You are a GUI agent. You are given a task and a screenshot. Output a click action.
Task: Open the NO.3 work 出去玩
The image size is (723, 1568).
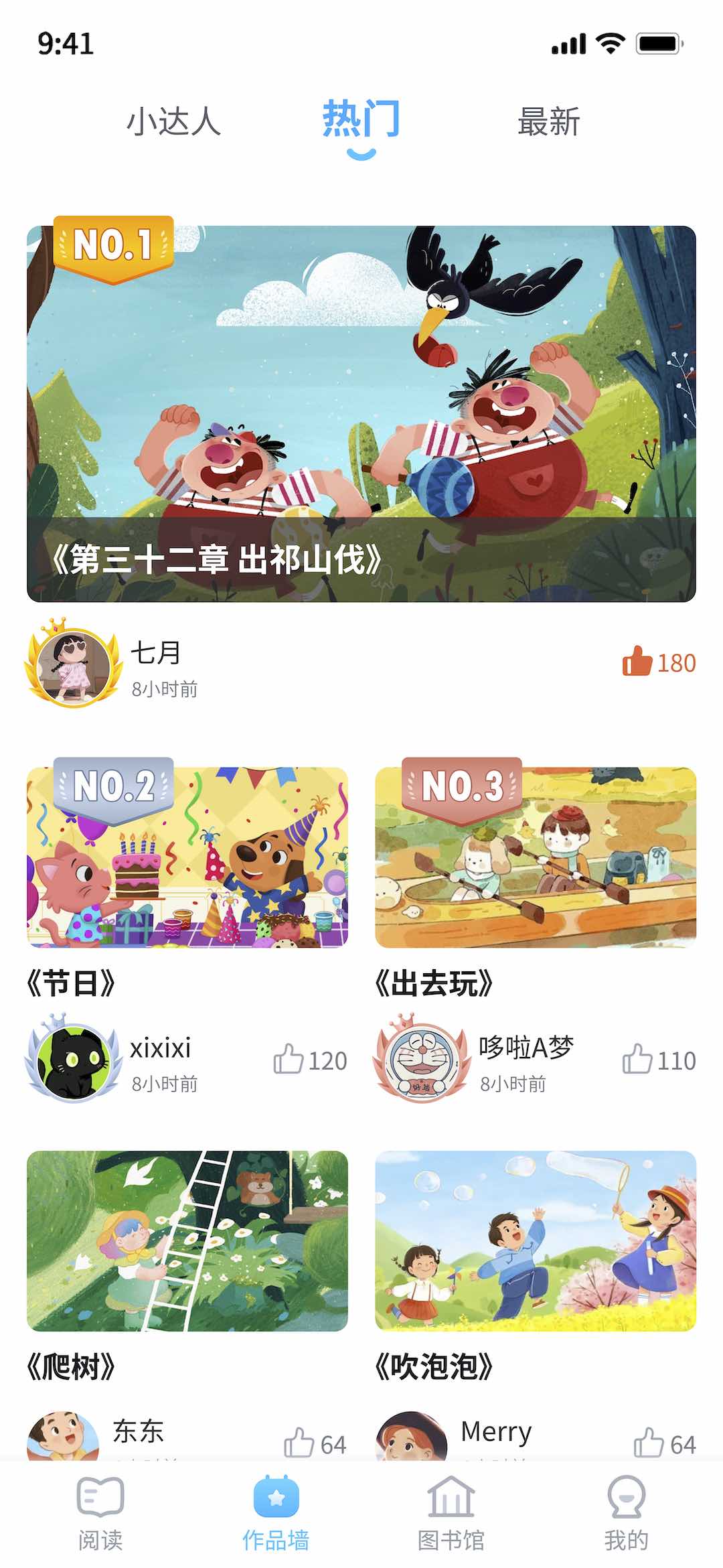click(535, 857)
